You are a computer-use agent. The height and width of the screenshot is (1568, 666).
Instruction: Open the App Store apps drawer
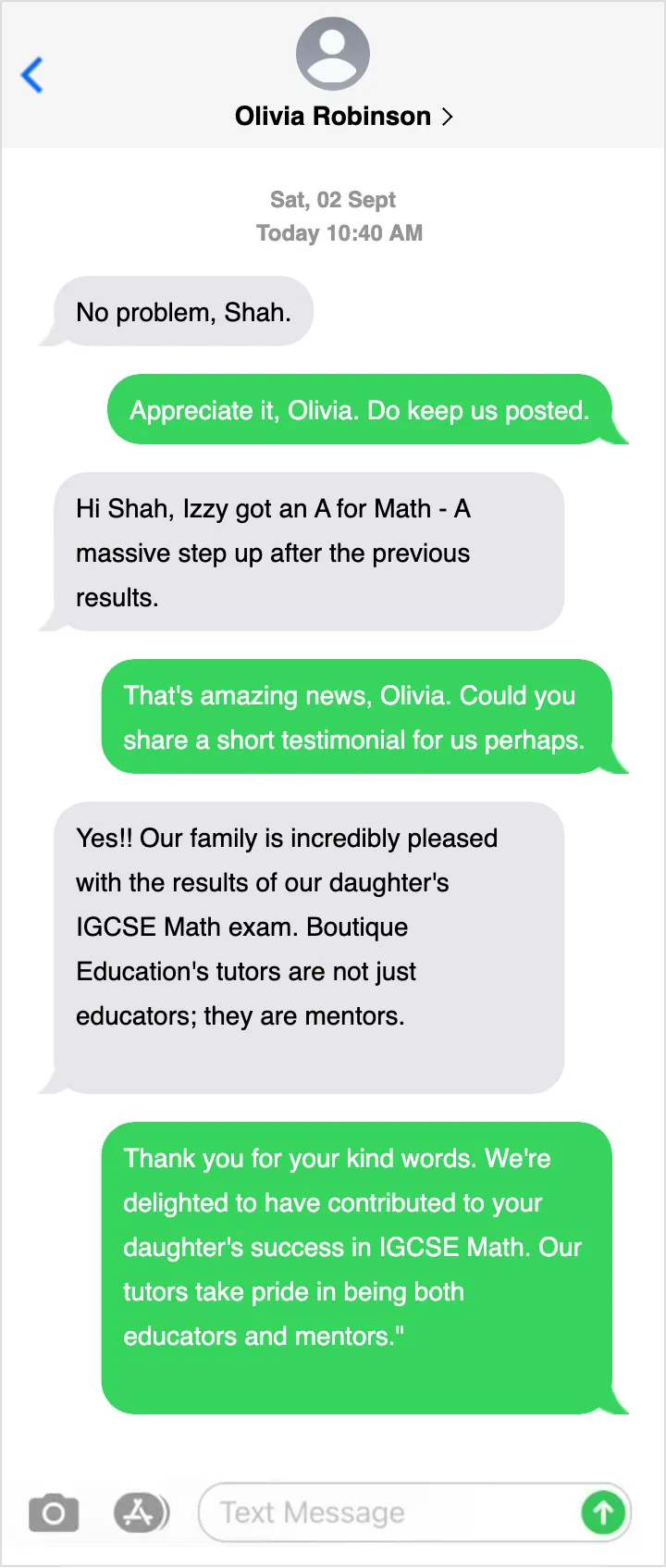(x=141, y=1513)
